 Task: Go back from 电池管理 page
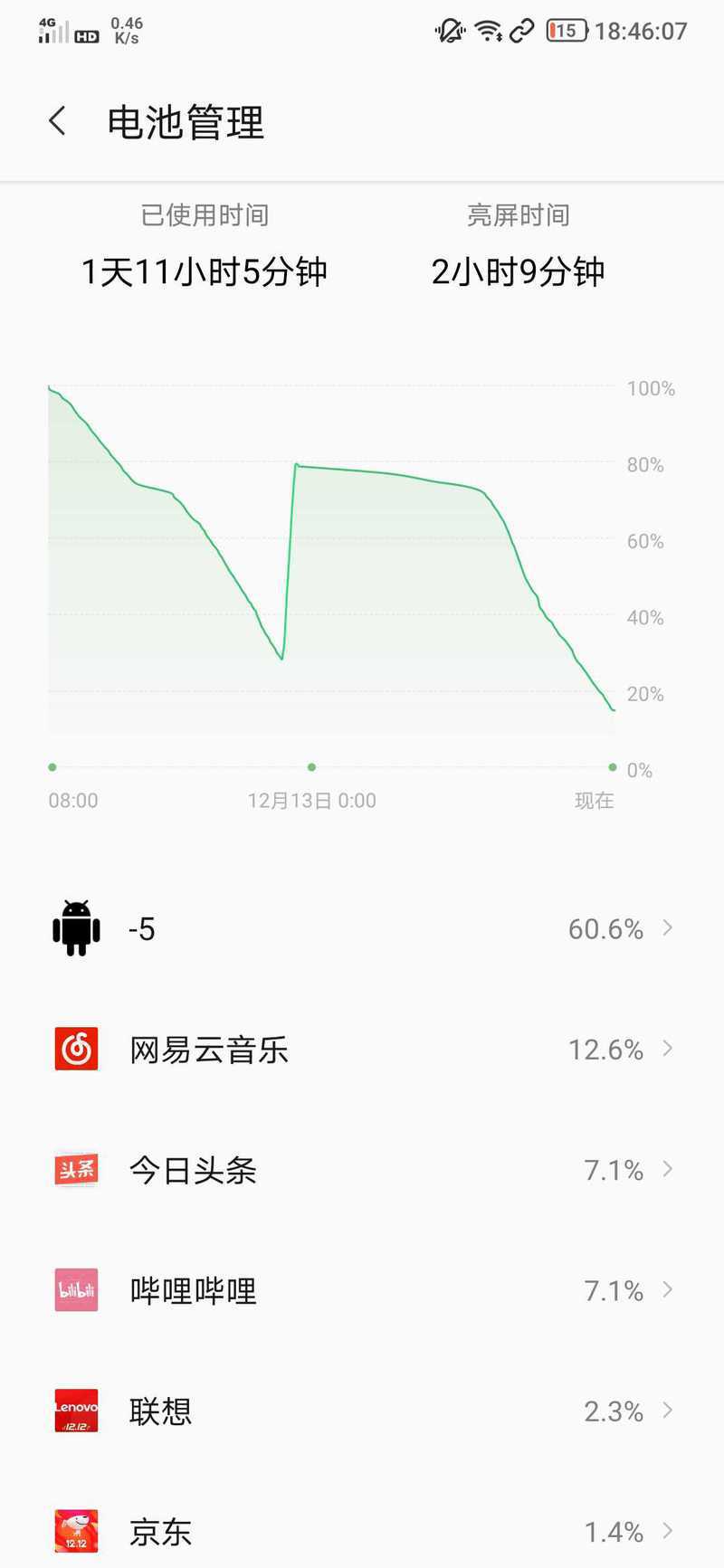click(58, 121)
